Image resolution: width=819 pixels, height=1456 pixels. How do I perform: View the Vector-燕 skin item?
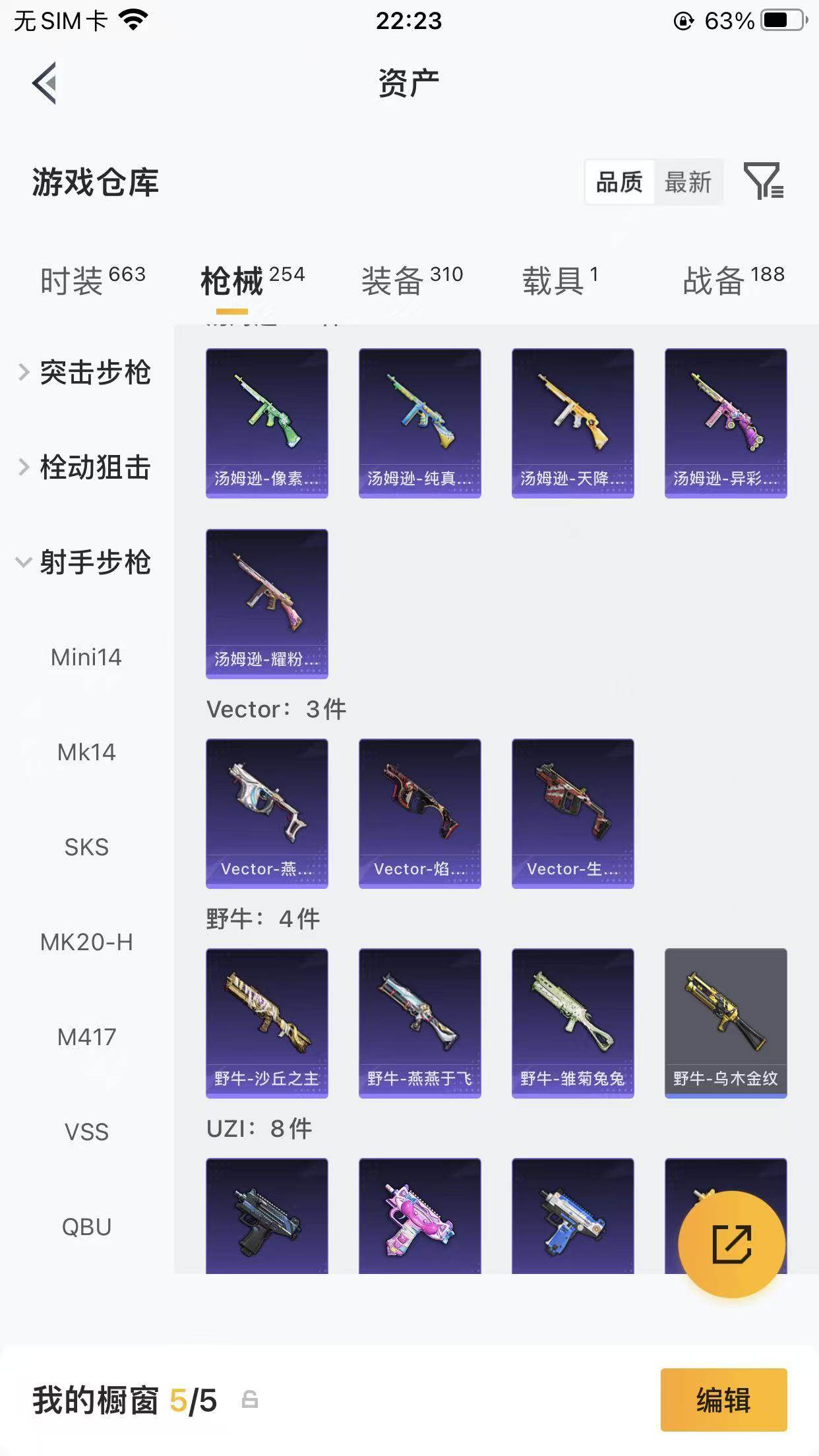click(x=266, y=813)
